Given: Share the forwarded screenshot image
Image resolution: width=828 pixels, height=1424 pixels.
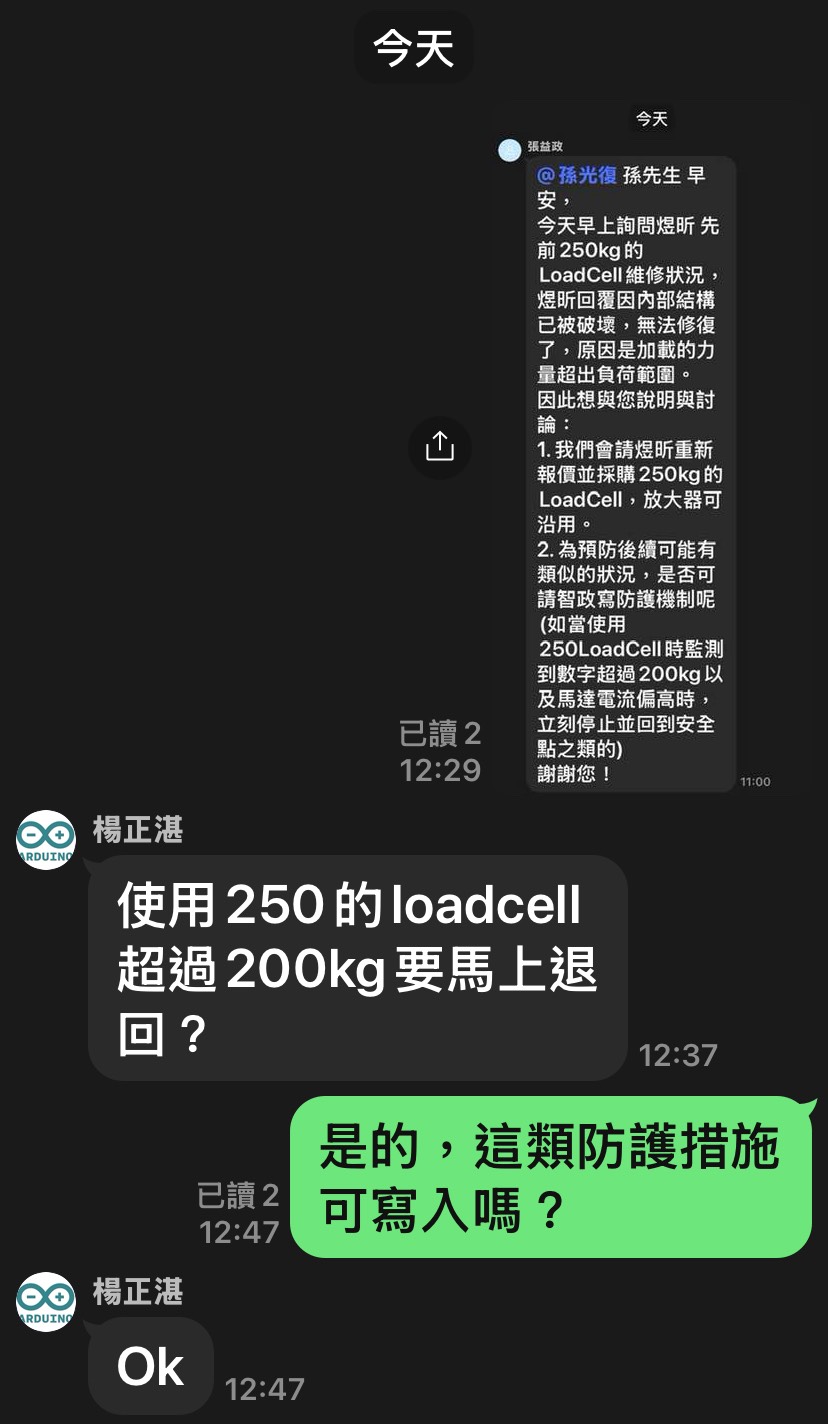Looking at the screenshot, I should point(439,447).
